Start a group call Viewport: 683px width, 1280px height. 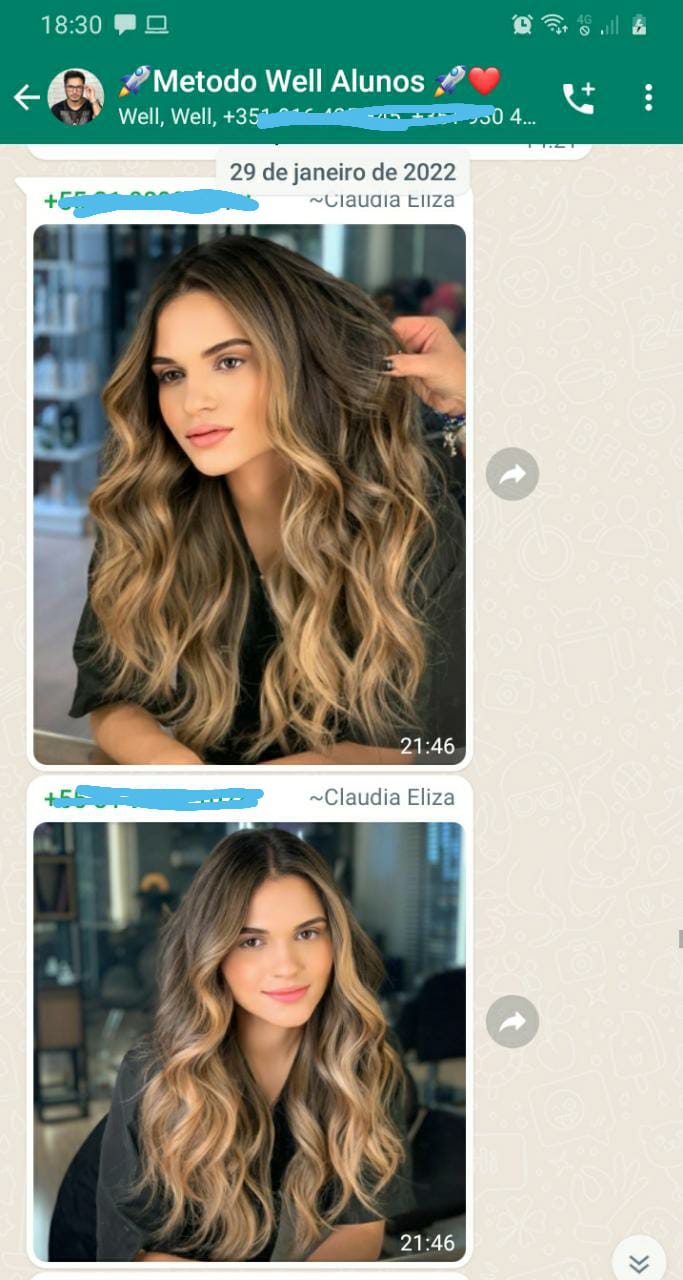tap(578, 98)
